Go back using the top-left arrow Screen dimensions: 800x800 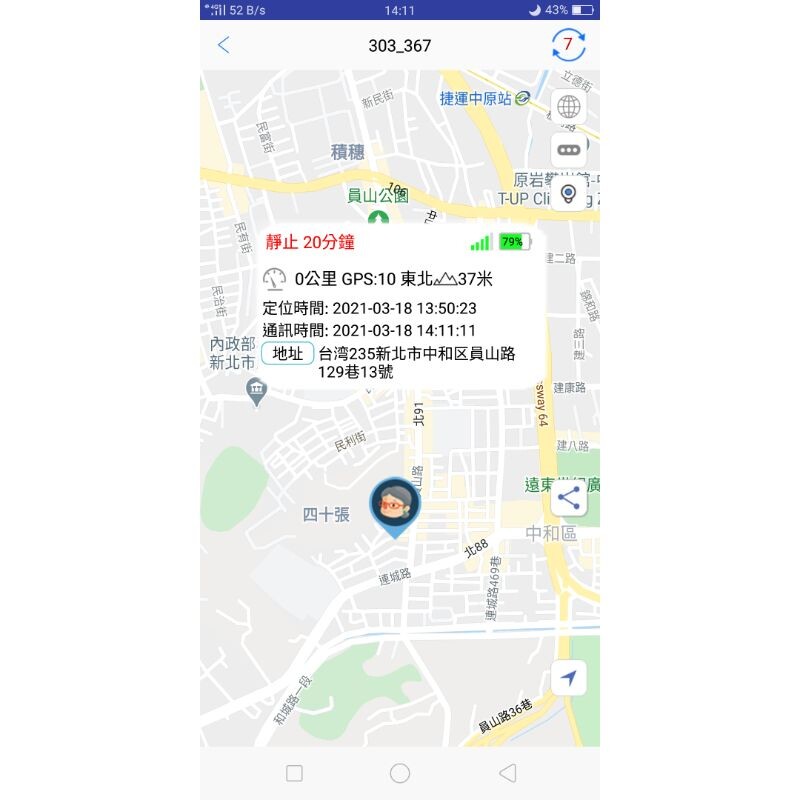coord(224,45)
